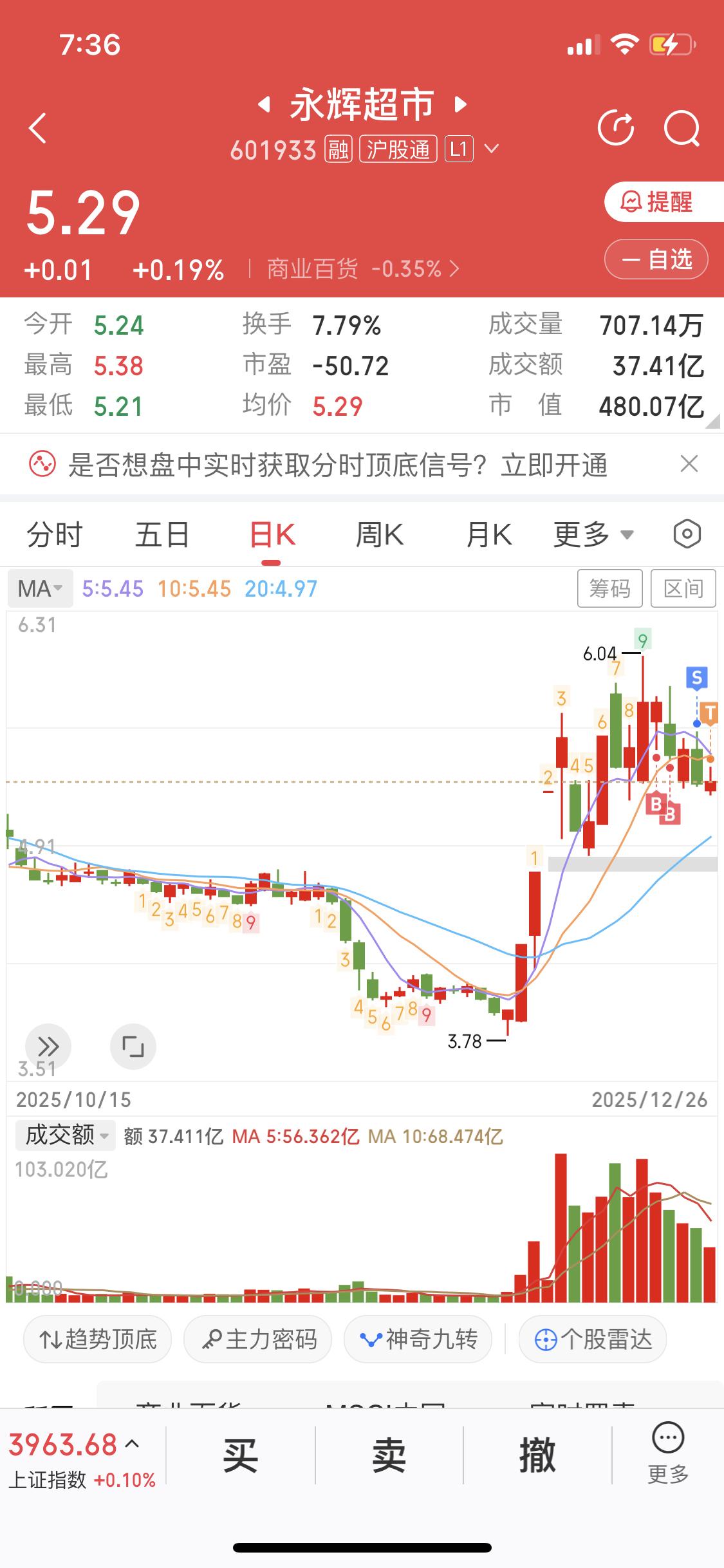Screen dimensions: 724x1568
Task: Remove stock from watchlist via 一自选
Action: point(656,259)
